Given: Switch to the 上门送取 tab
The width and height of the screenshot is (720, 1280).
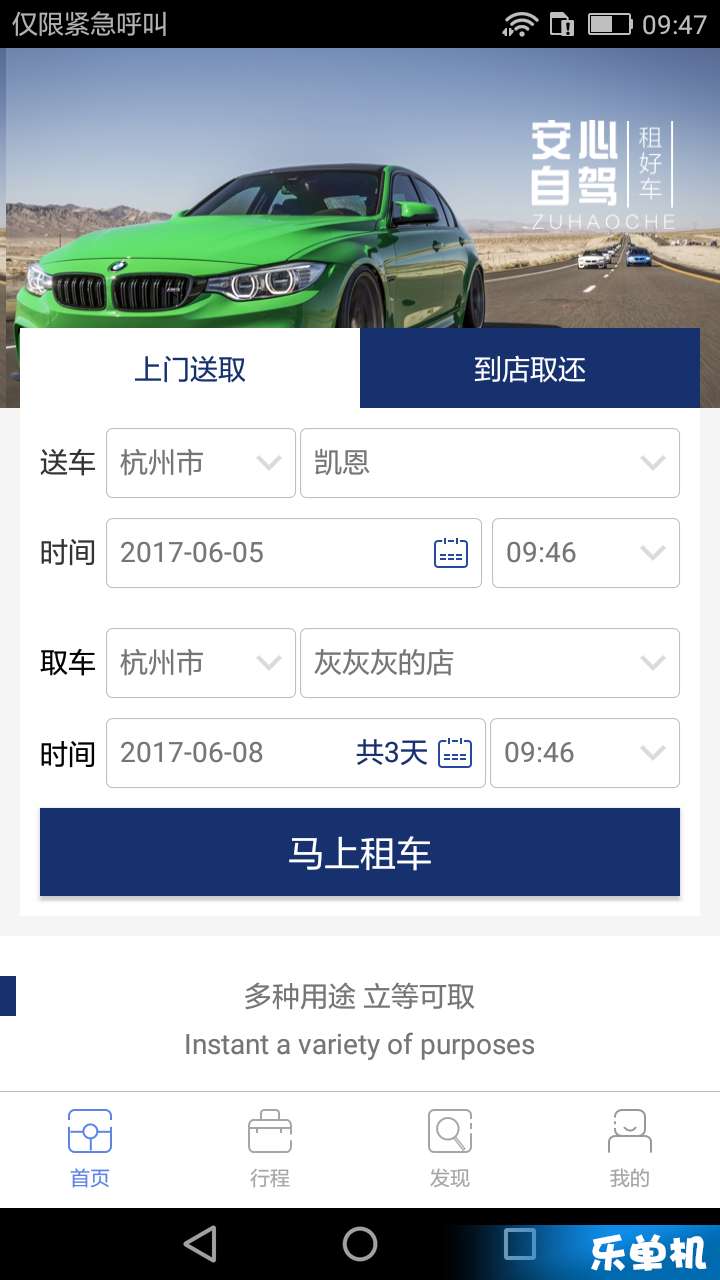Looking at the screenshot, I should coord(190,369).
